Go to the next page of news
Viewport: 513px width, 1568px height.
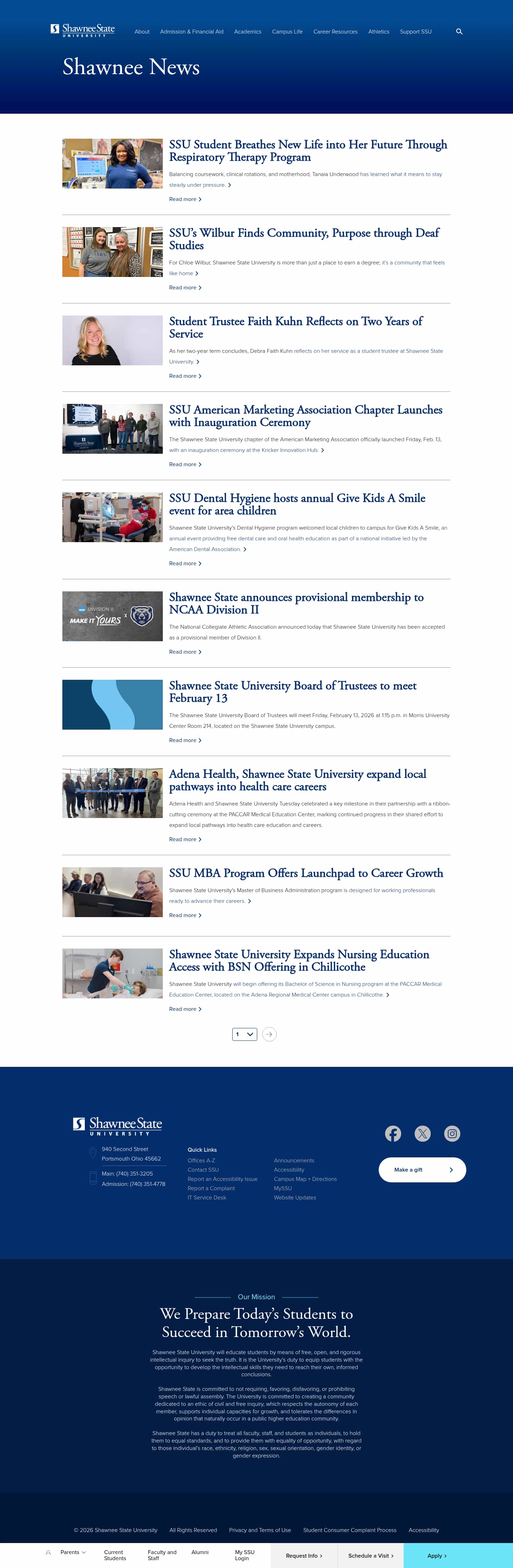point(269,1034)
